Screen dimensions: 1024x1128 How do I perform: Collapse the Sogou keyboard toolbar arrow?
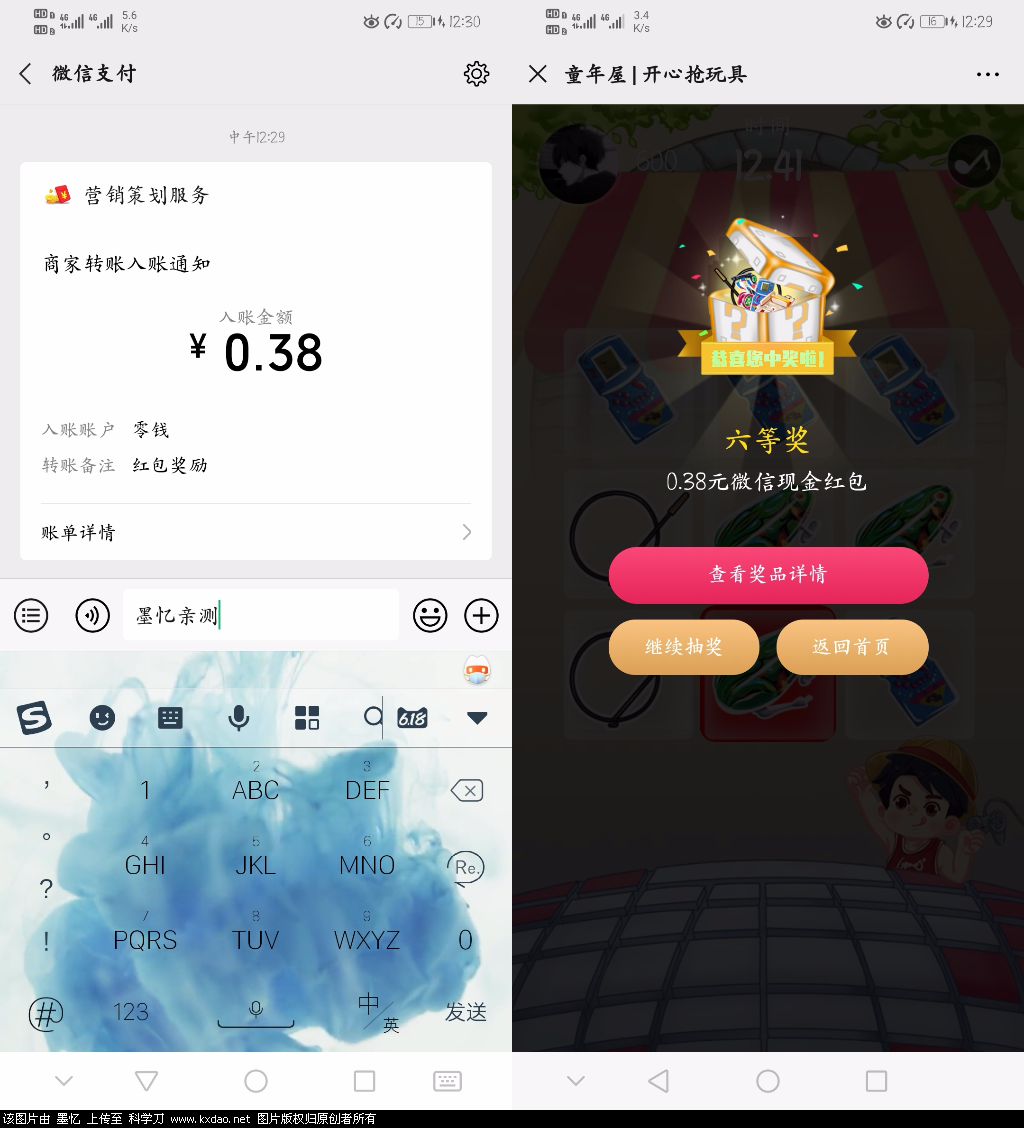pyautogui.click(x=477, y=718)
